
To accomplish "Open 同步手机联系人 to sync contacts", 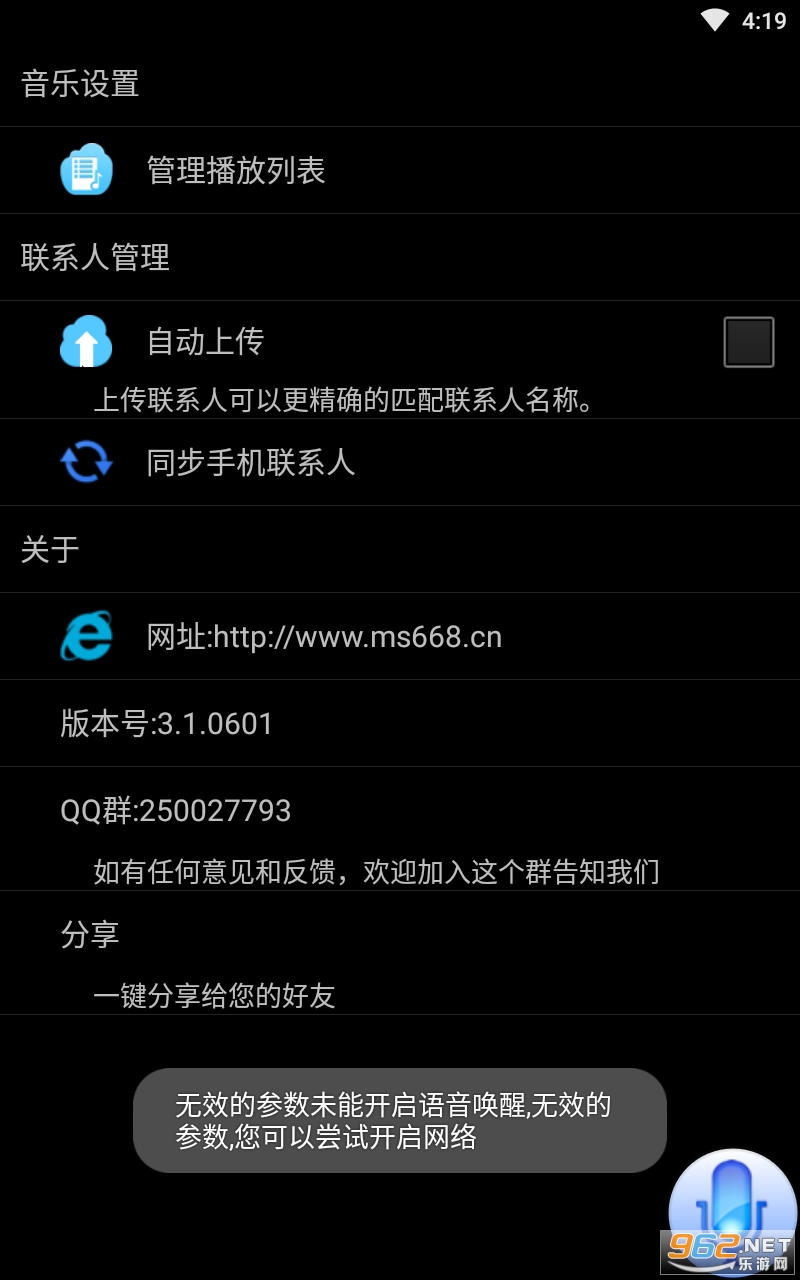I will click(250, 462).
